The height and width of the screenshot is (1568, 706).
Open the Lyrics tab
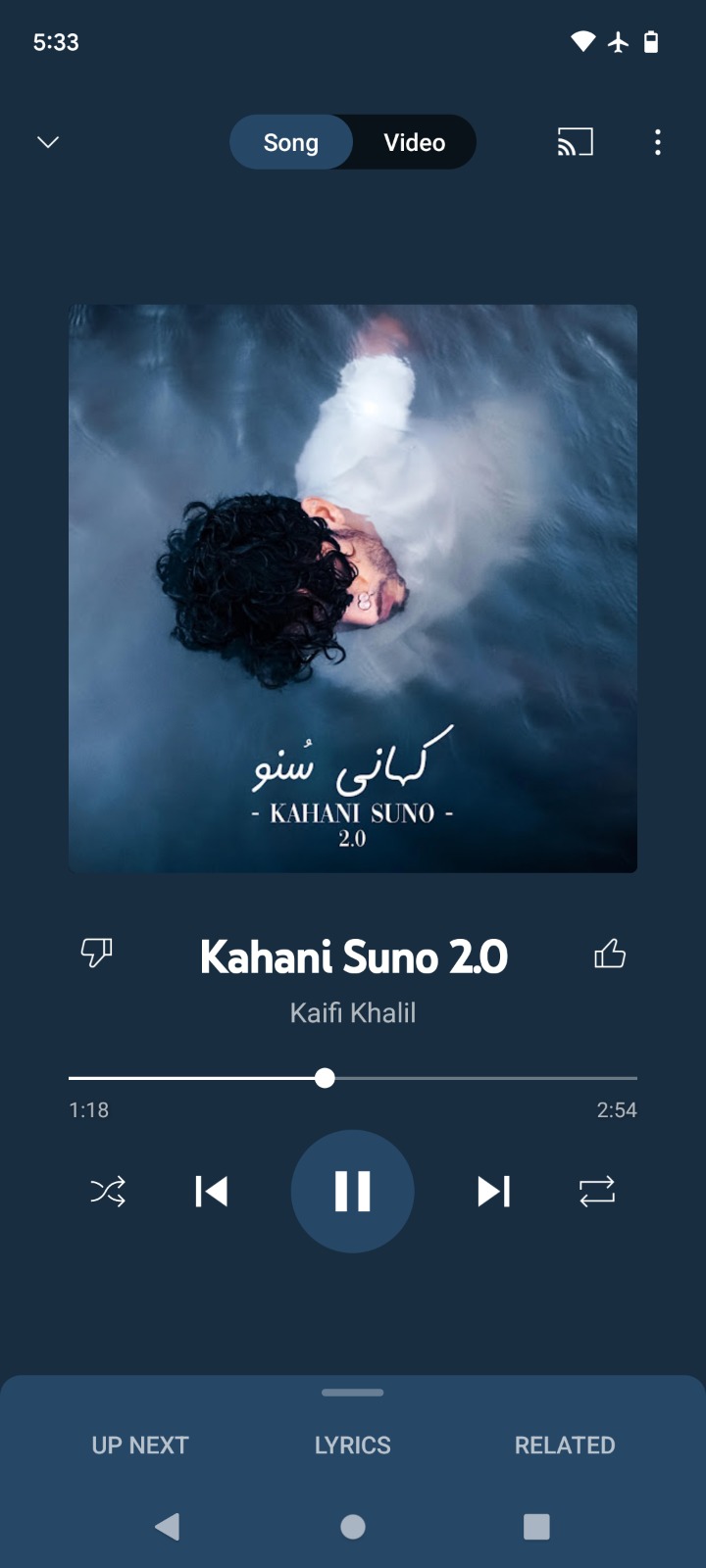tap(353, 1445)
